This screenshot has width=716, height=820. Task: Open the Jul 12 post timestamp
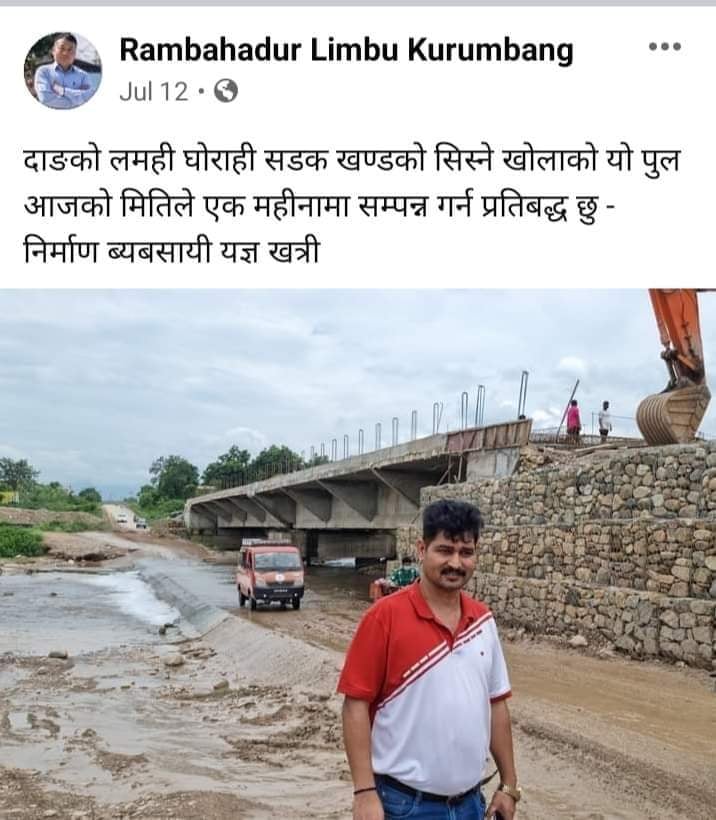tap(153, 92)
